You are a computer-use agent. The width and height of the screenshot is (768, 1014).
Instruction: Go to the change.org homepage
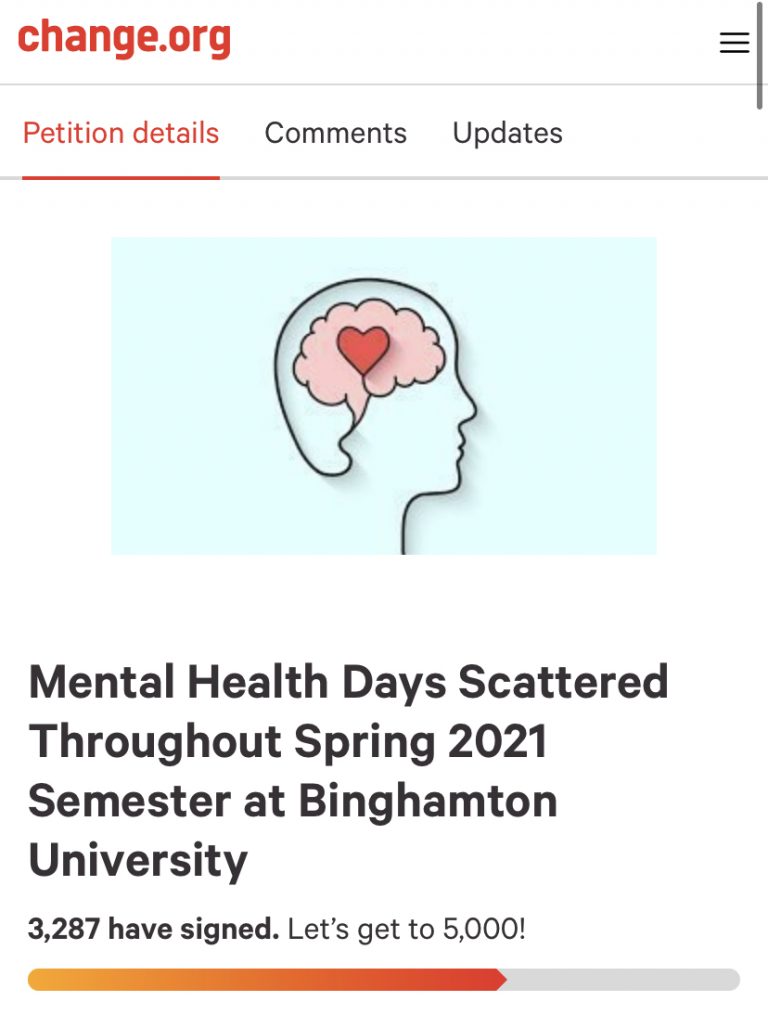[x=124, y=40]
